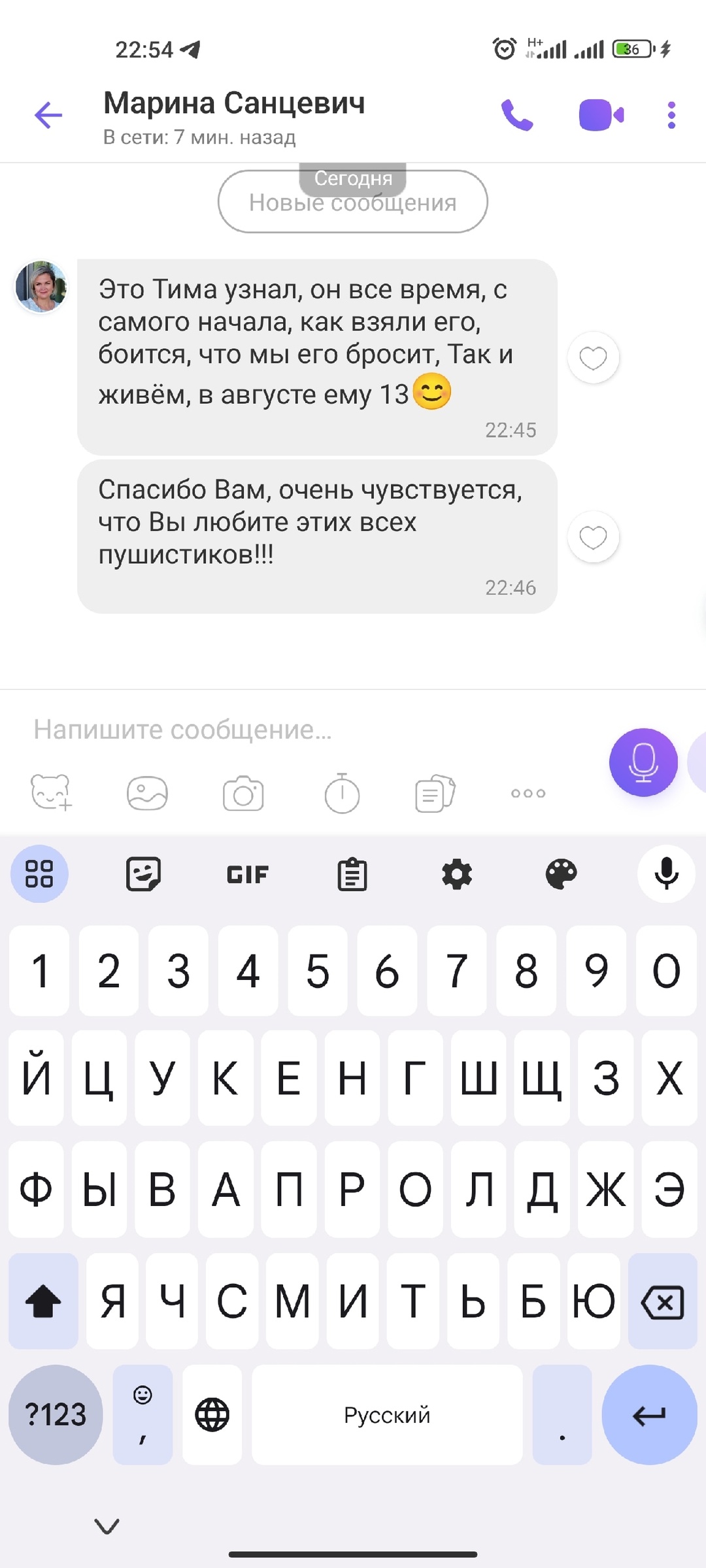
Task: Open keyboard settings gear
Action: click(457, 874)
